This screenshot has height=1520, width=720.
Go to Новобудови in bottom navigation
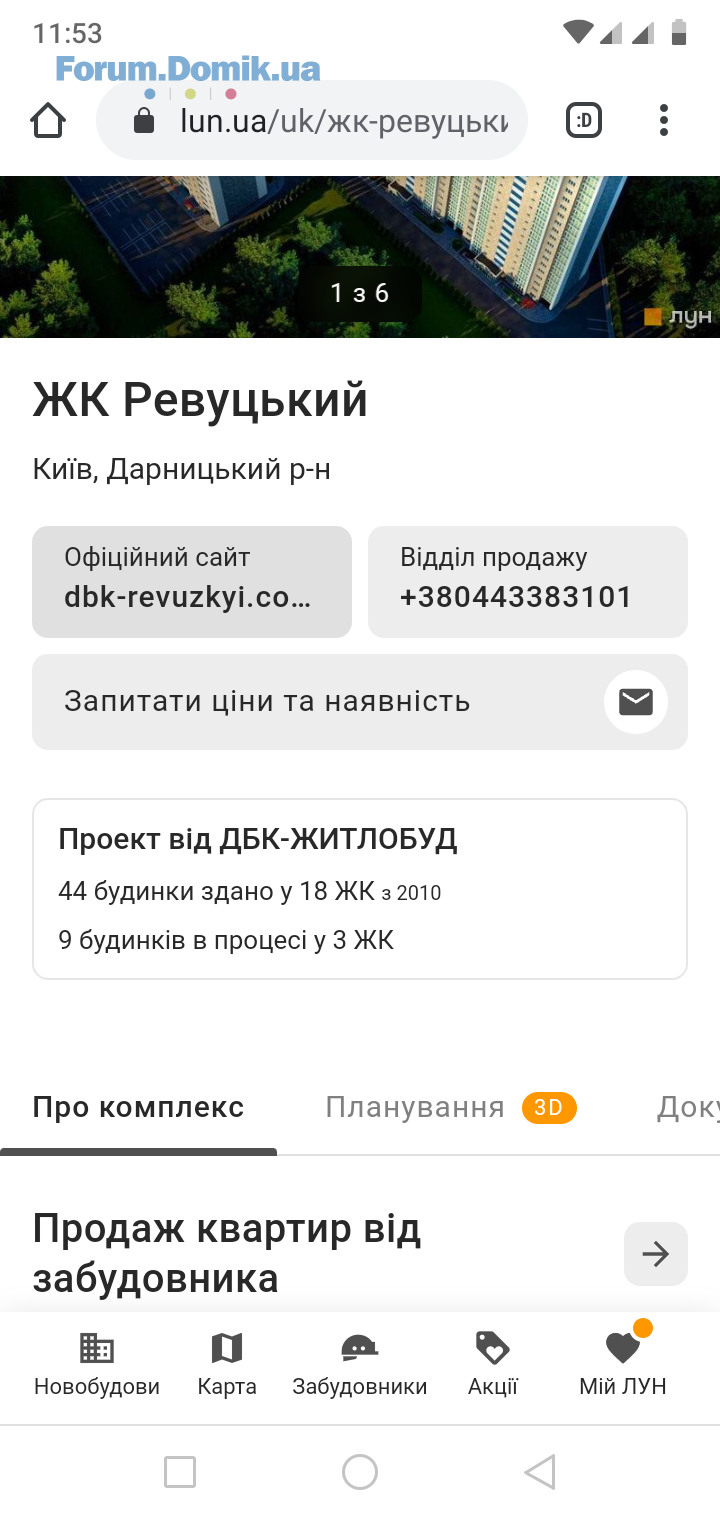[97, 1365]
